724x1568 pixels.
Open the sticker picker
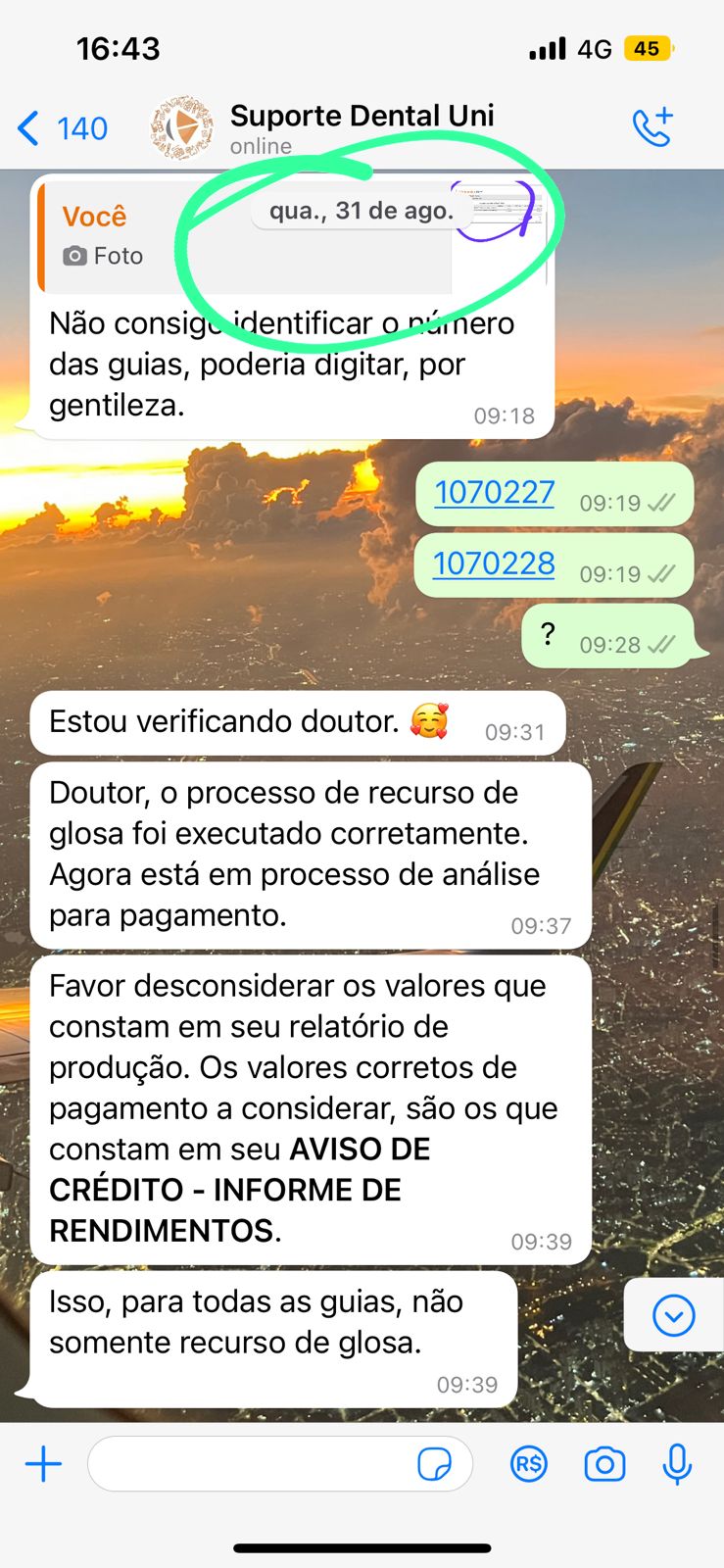pyautogui.click(x=434, y=1464)
